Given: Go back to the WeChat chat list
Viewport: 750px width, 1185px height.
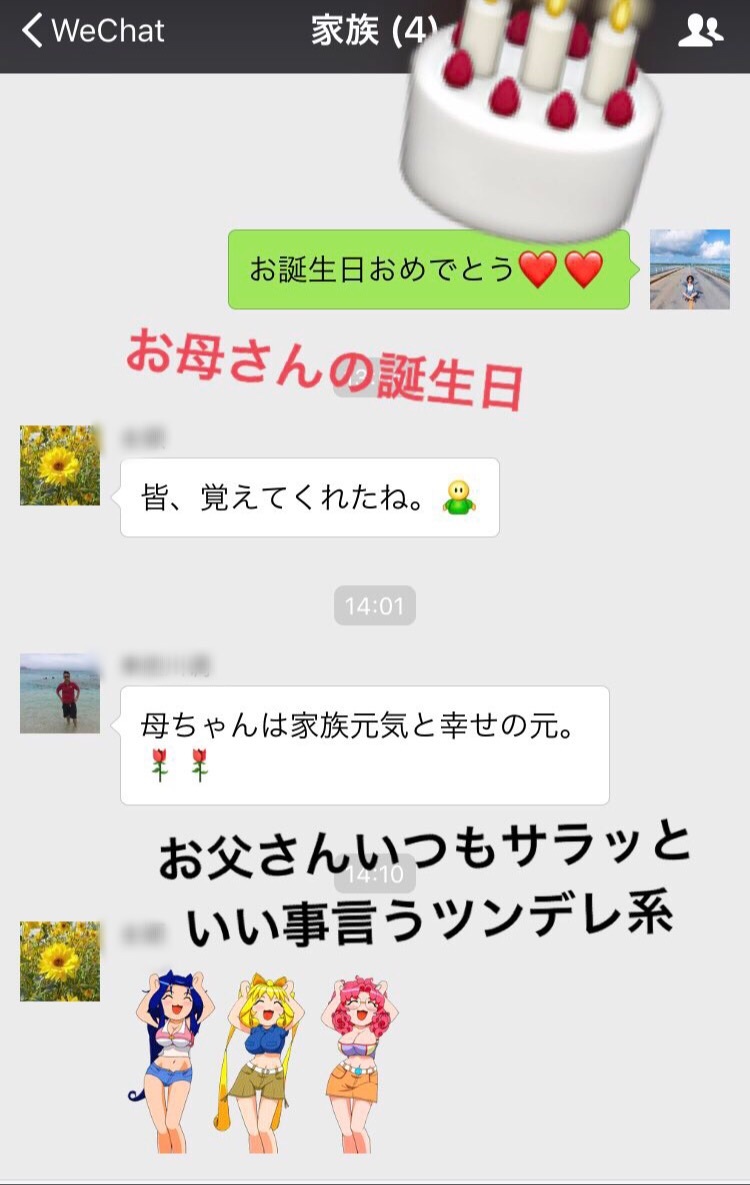Looking at the screenshot, I should point(92,31).
